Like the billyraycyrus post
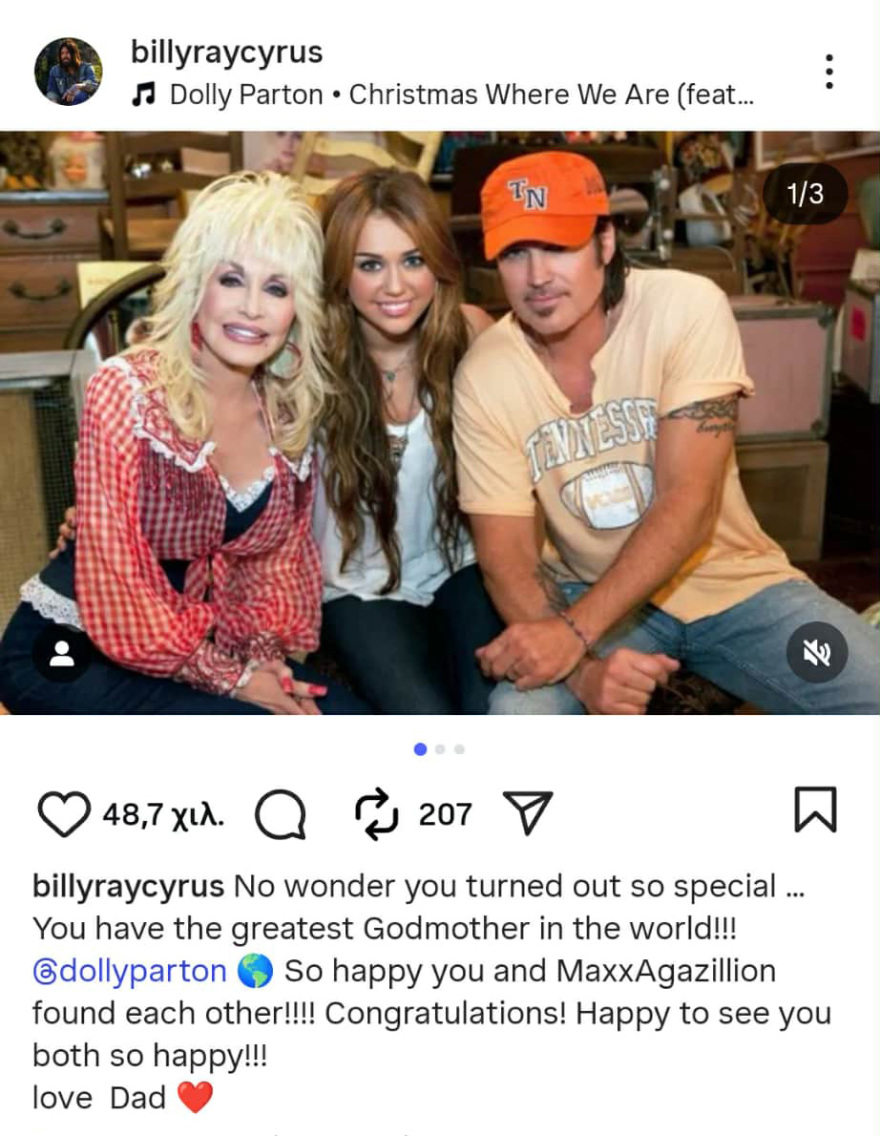This screenshot has height=1136, width=880. click(x=62, y=814)
